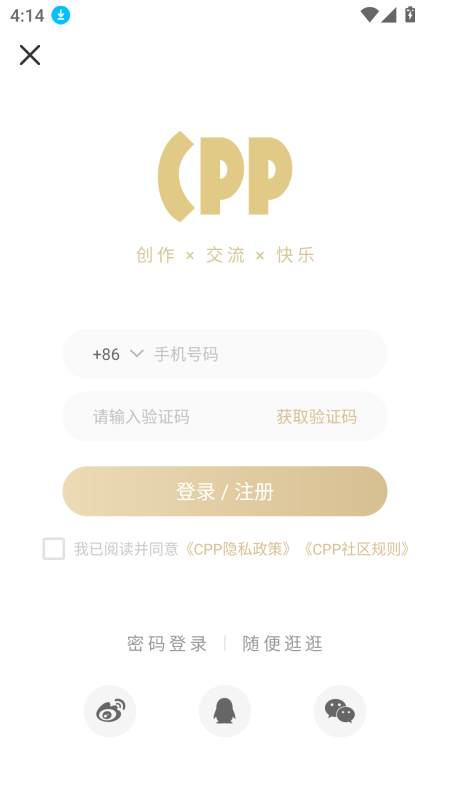Log in with the WeChat icon
This screenshot has height=800, width=450.
(340, 711)
